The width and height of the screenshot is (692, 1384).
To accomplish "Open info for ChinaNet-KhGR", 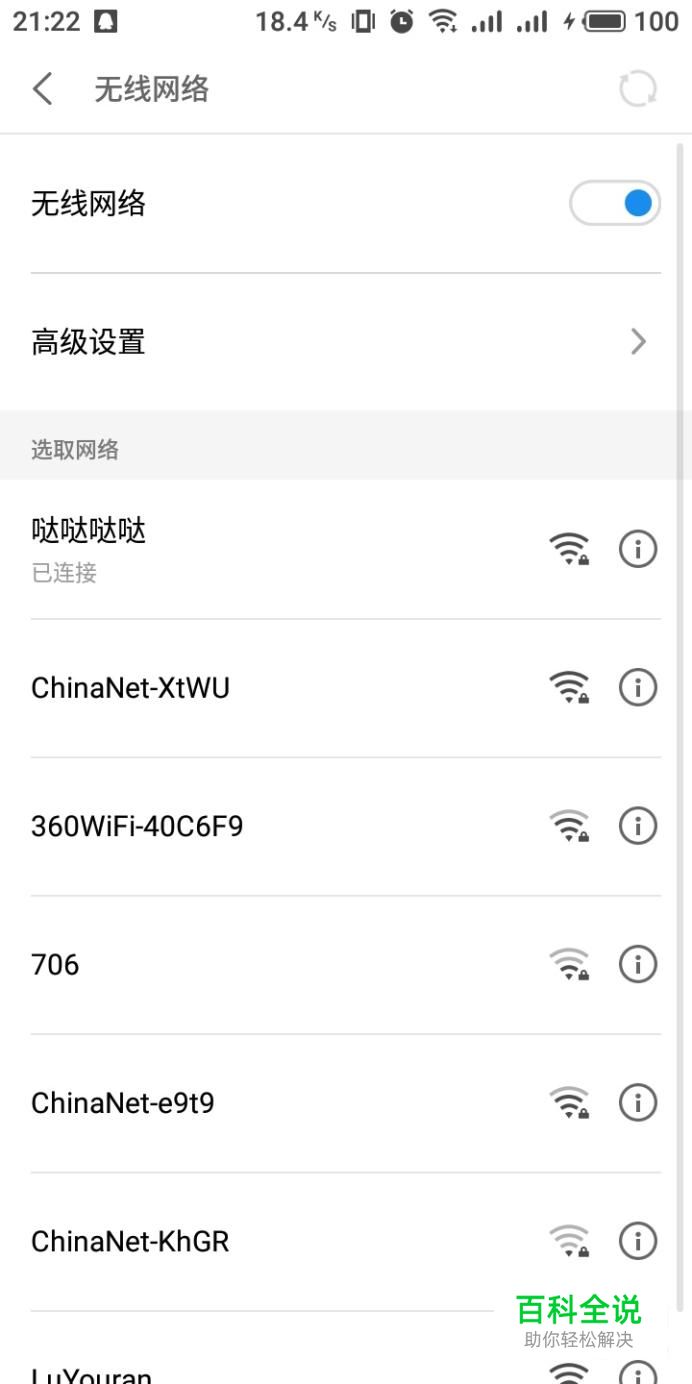I will (x=638, y=1242).
